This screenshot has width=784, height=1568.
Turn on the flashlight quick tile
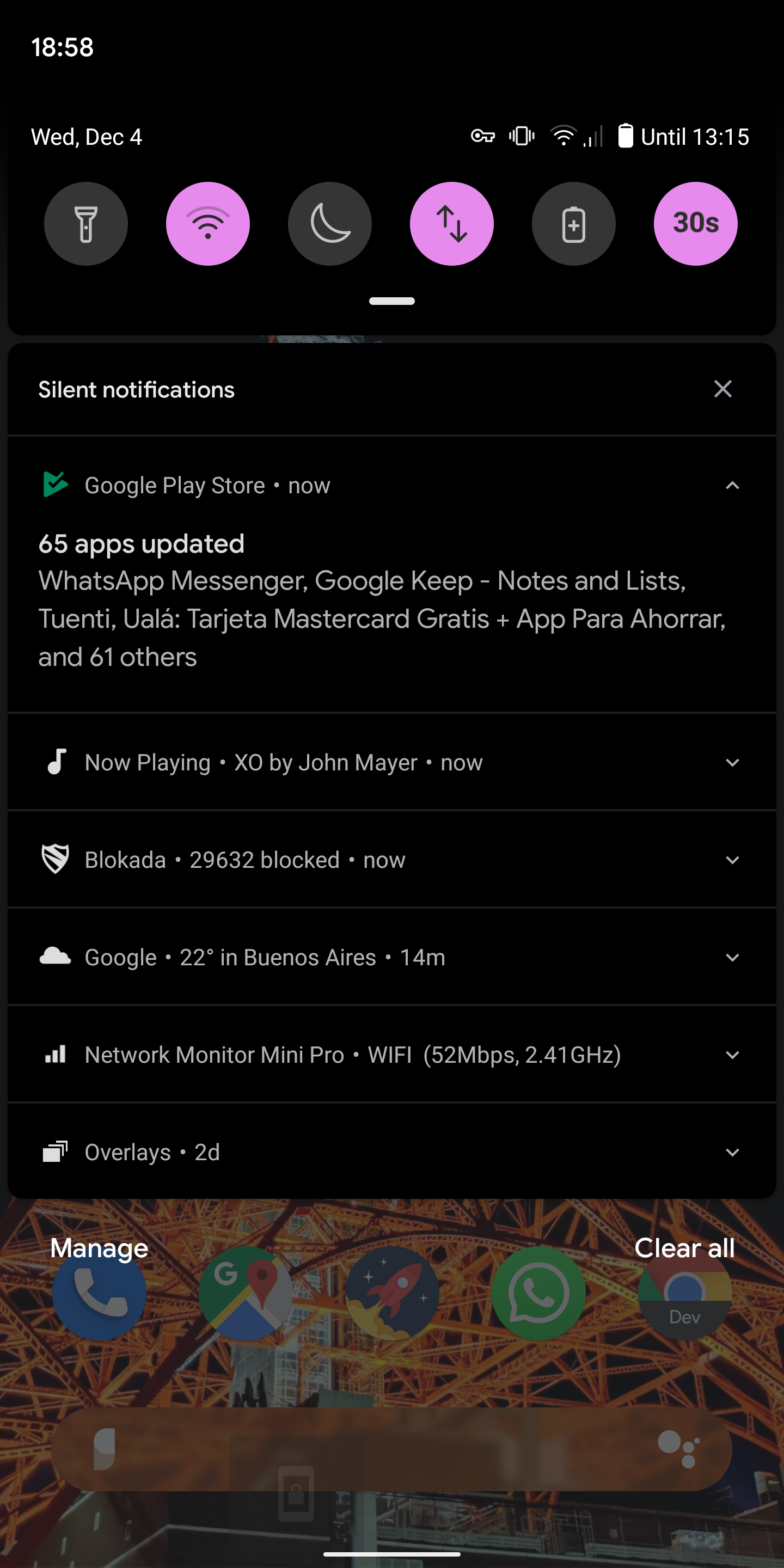tap(86, 223)
